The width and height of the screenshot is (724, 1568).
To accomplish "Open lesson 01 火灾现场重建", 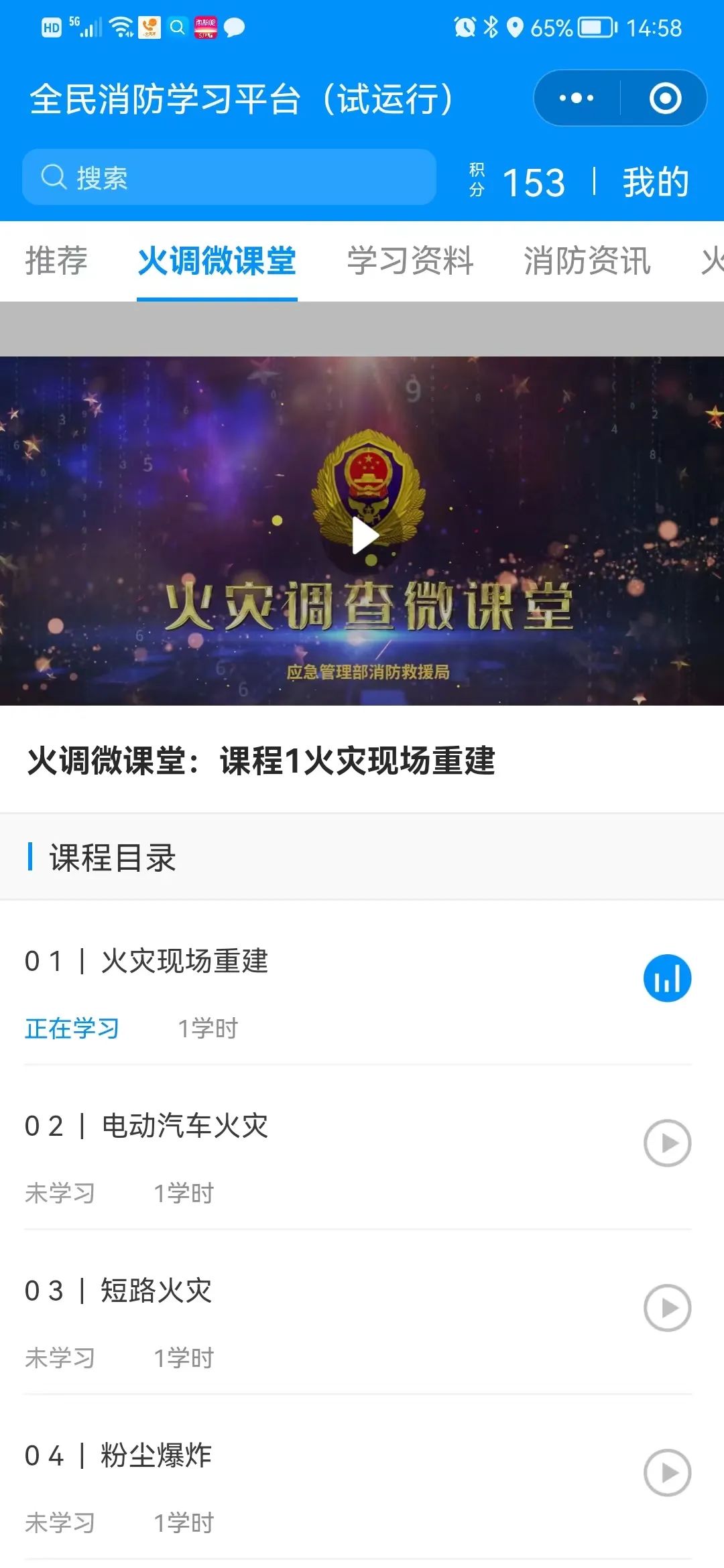I will [x=184, y=962].
